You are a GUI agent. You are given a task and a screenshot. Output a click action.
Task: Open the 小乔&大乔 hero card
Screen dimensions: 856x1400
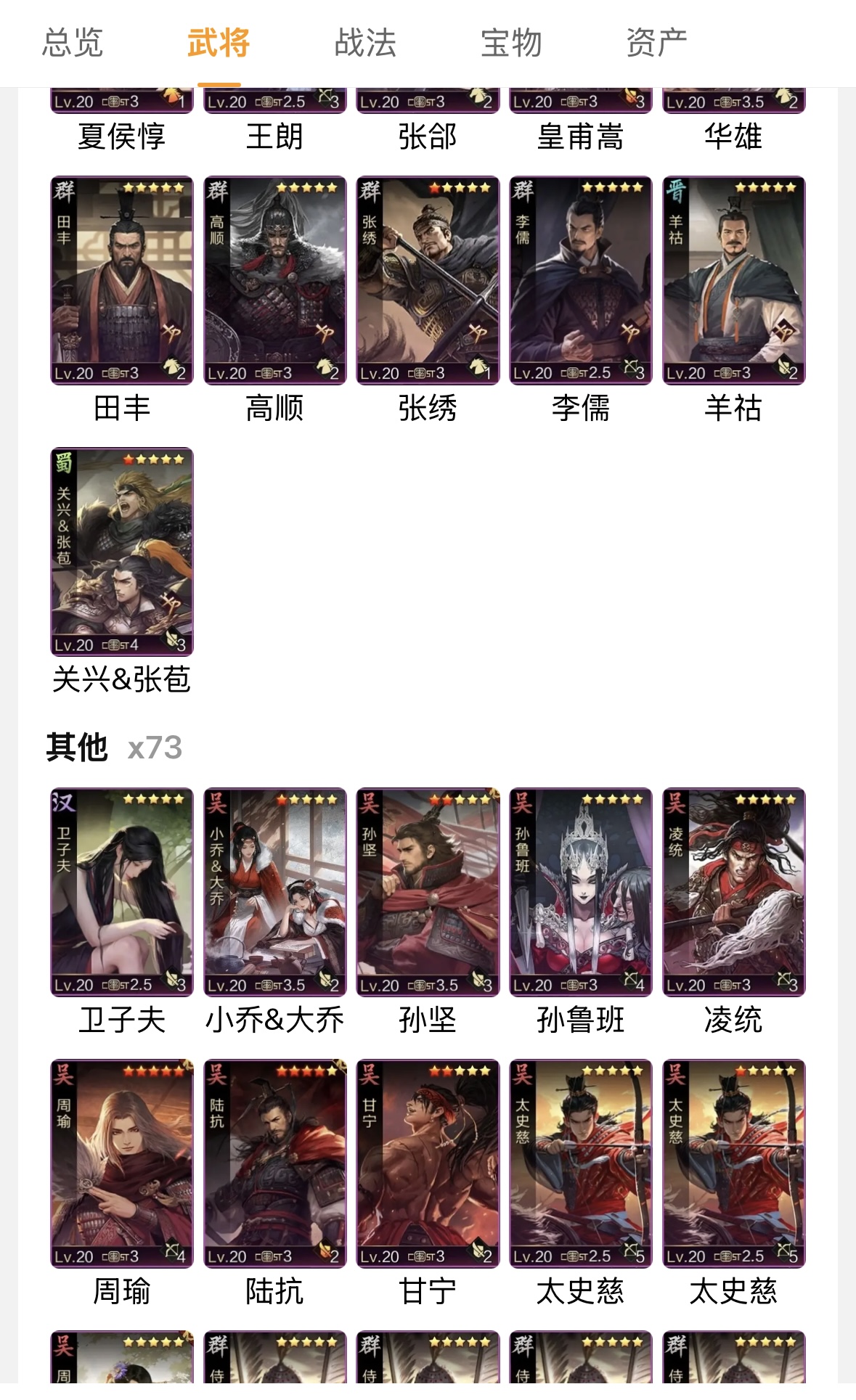coord(275,892)
